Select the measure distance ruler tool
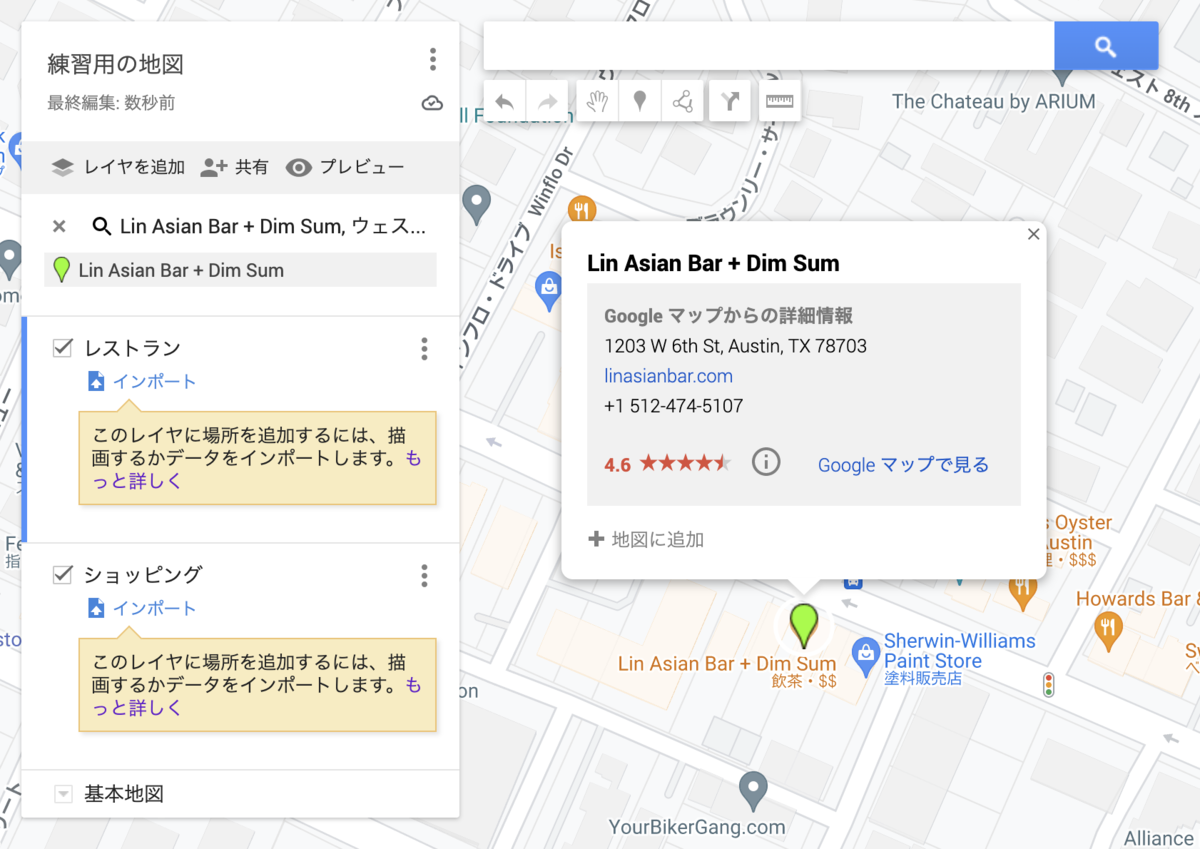 tap(779, 101)
